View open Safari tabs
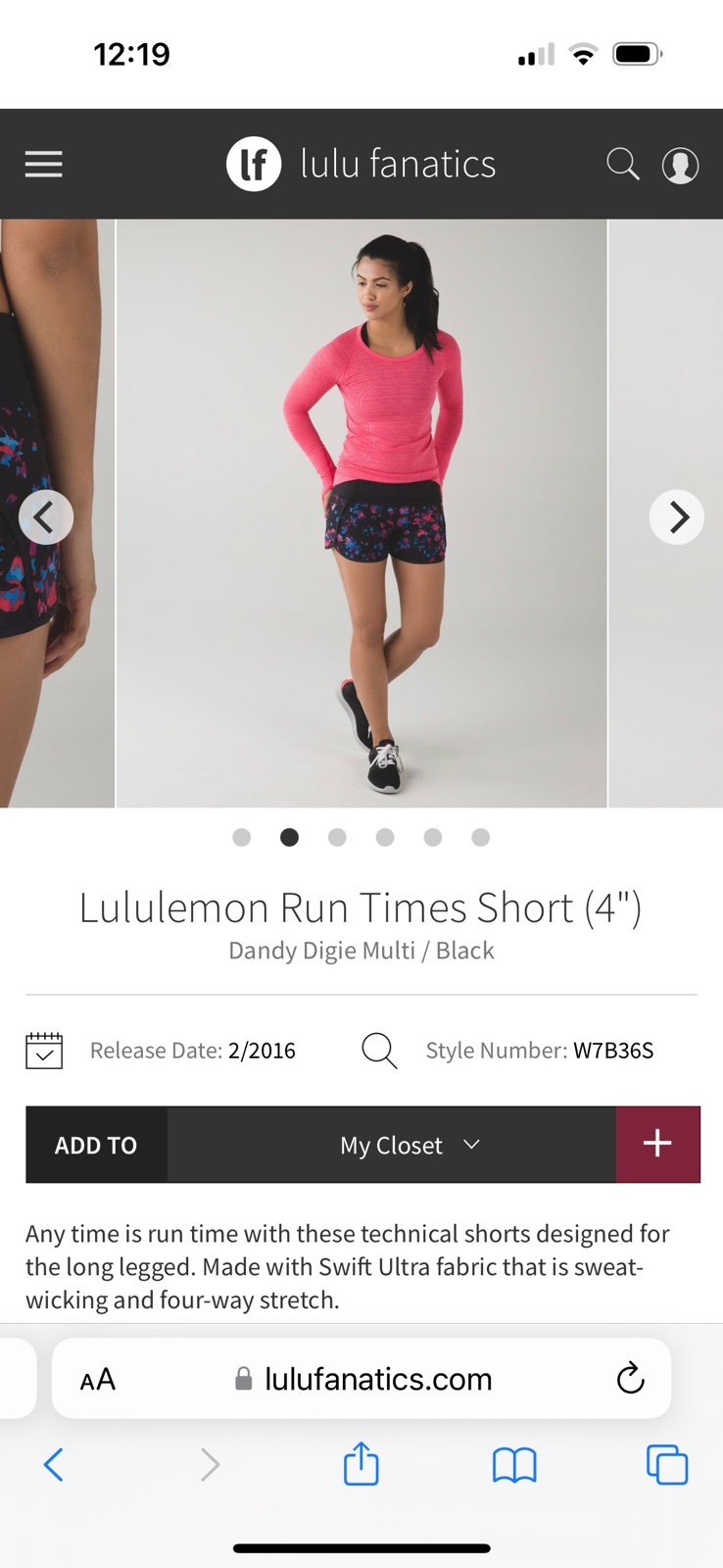This screenshot has height=1568, width=723. tap(667, 1465)
